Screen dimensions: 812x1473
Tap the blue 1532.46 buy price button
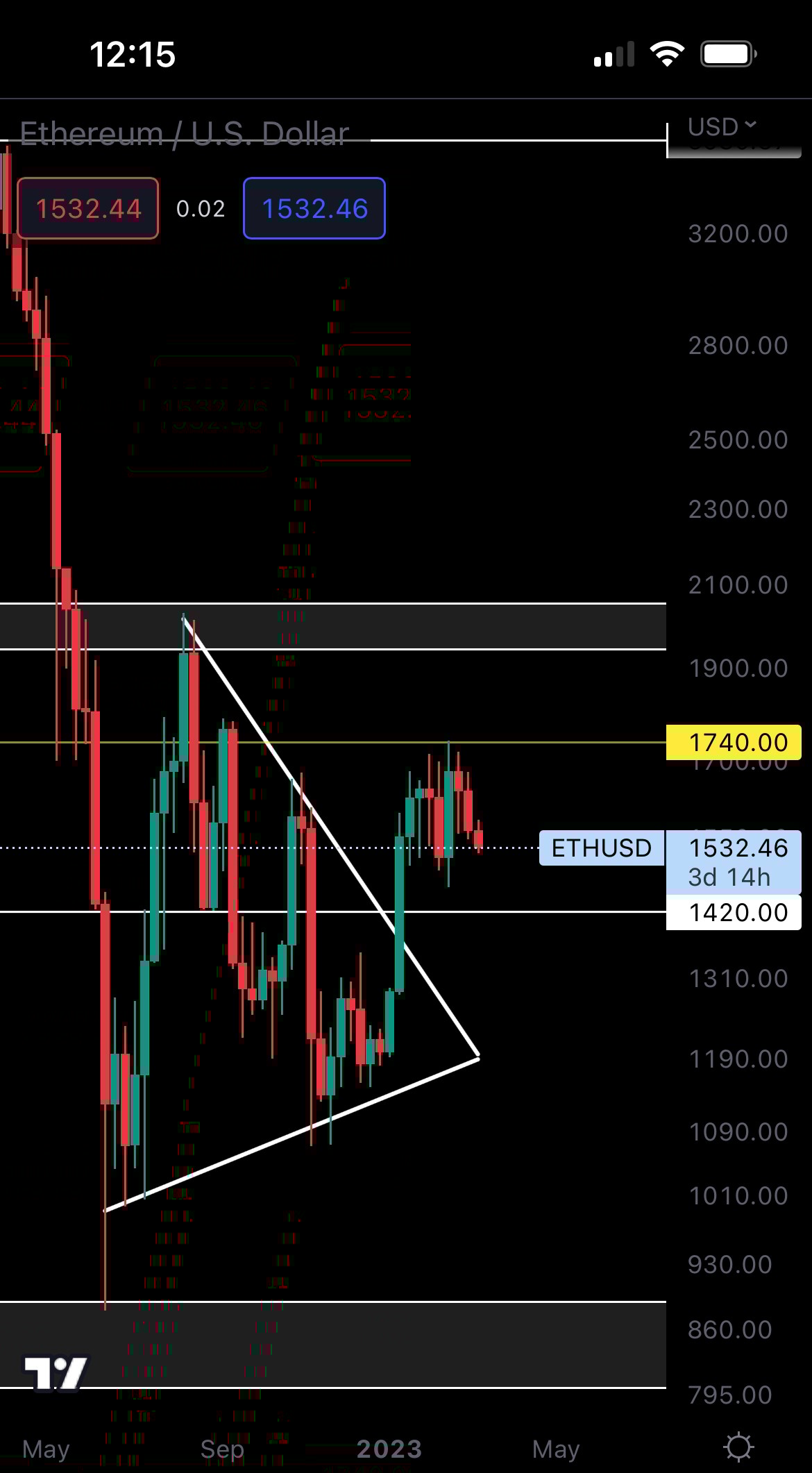coord(314,208)
